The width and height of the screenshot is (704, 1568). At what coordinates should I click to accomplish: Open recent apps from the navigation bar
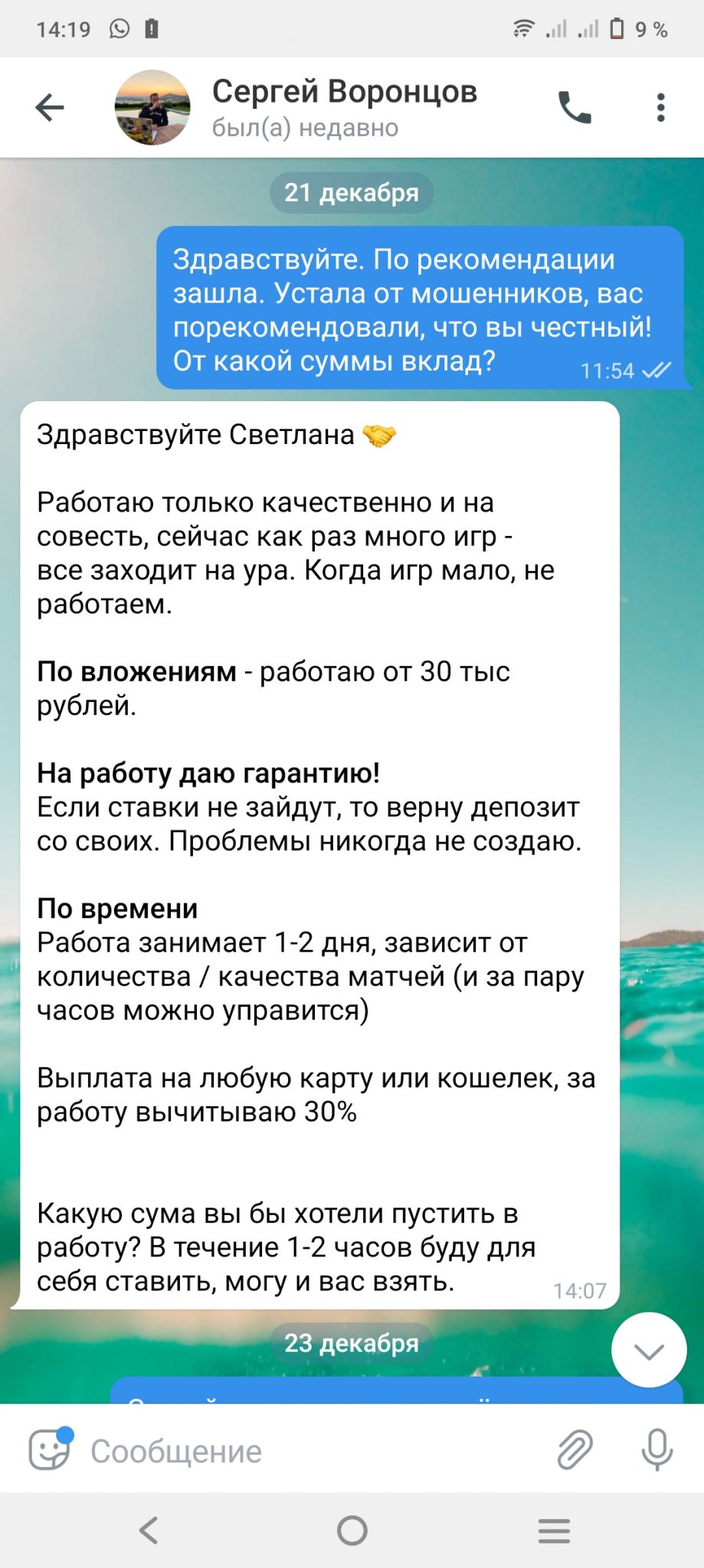point(554,1530)
